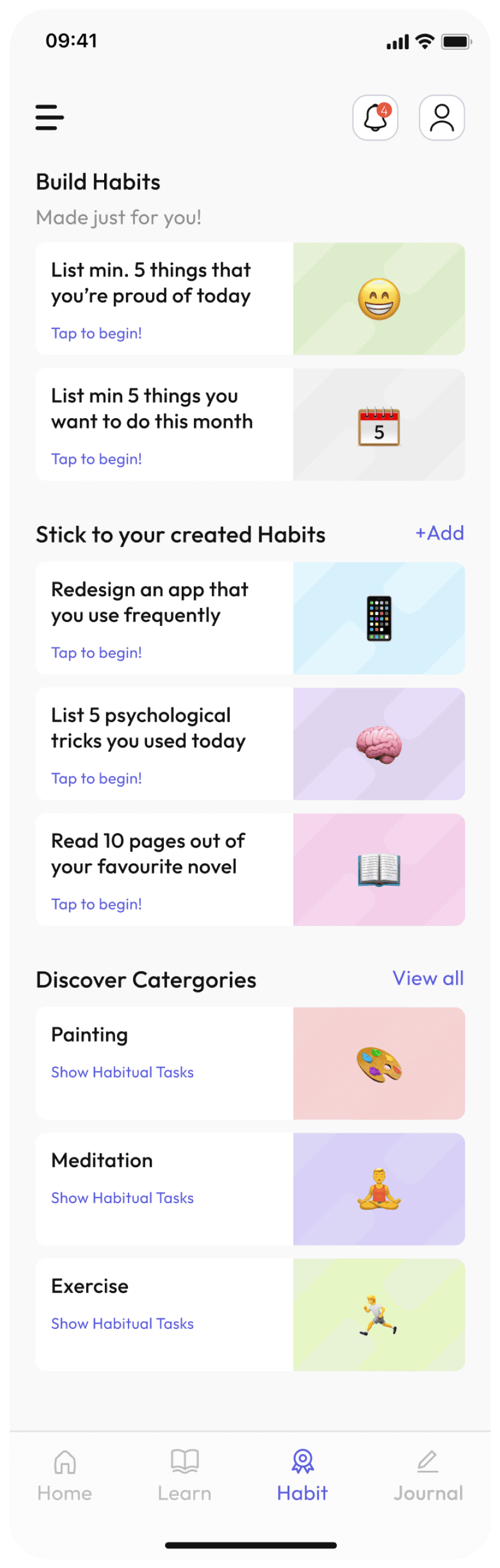
Task: Open the hamburger menu
Action: tap(49, 118)
